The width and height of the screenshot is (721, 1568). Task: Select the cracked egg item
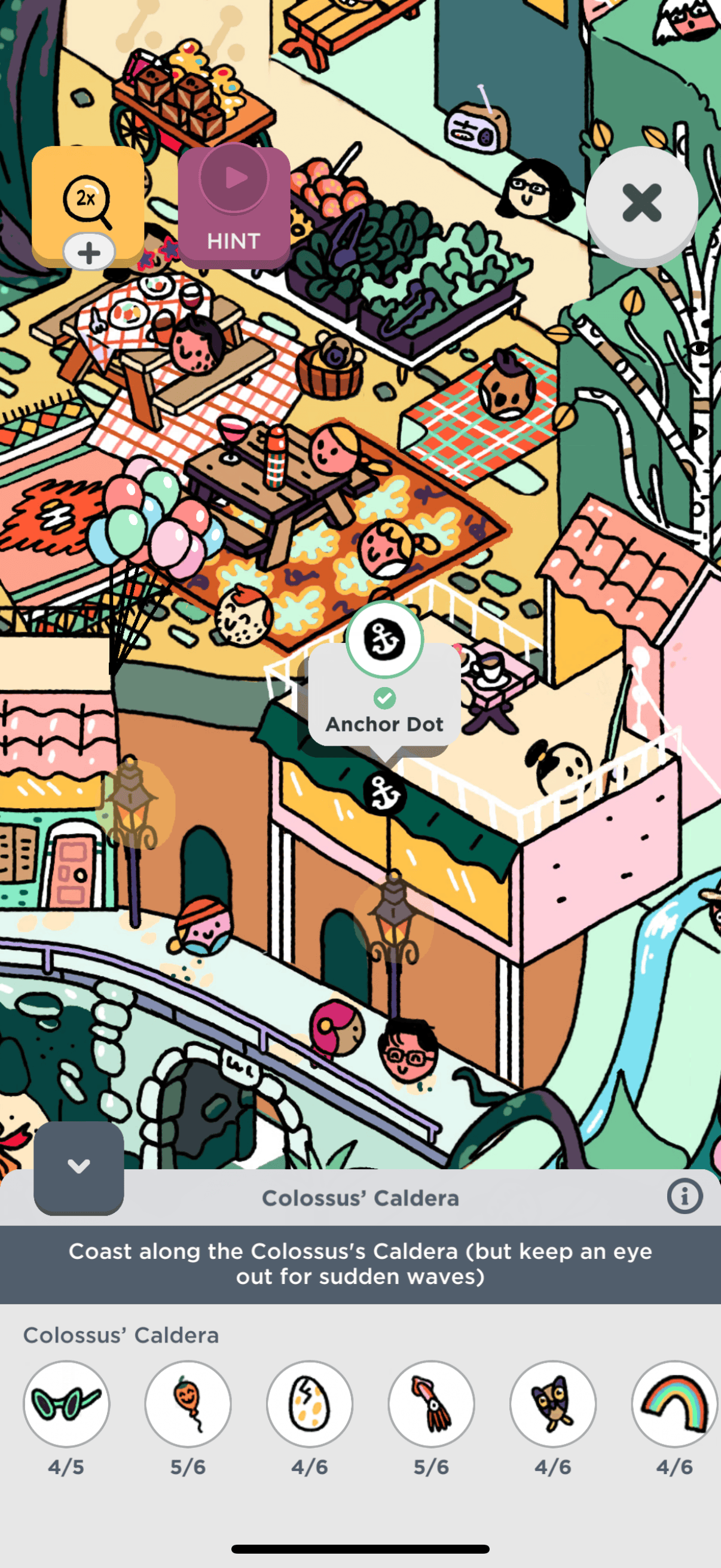[x=310, y=1404]
